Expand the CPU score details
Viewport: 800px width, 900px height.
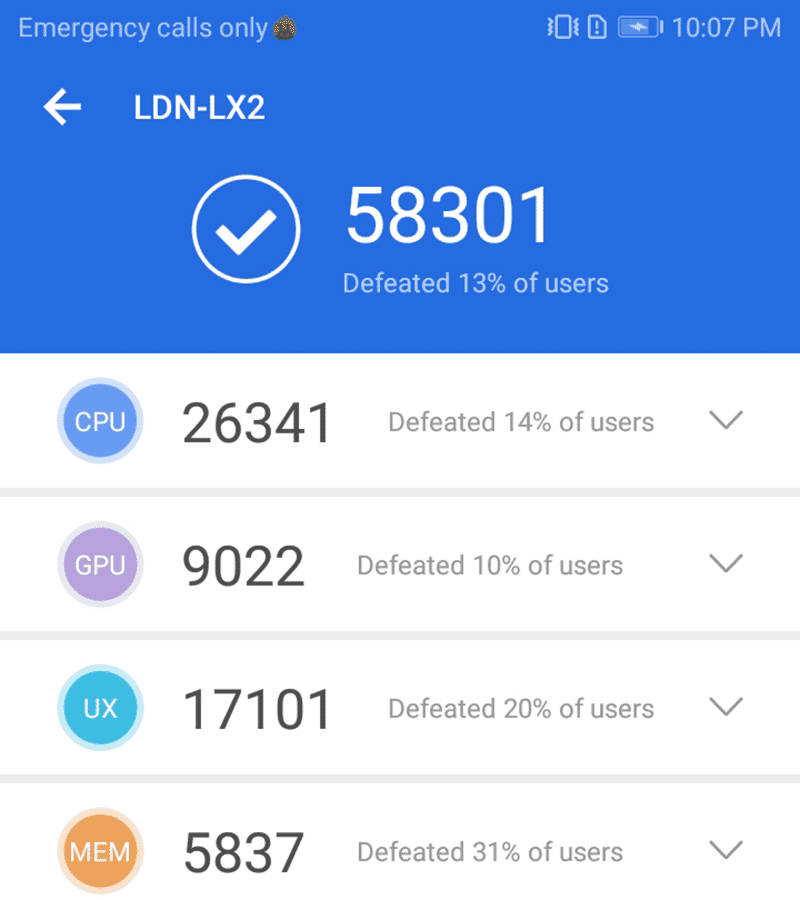tap(726, 420)
